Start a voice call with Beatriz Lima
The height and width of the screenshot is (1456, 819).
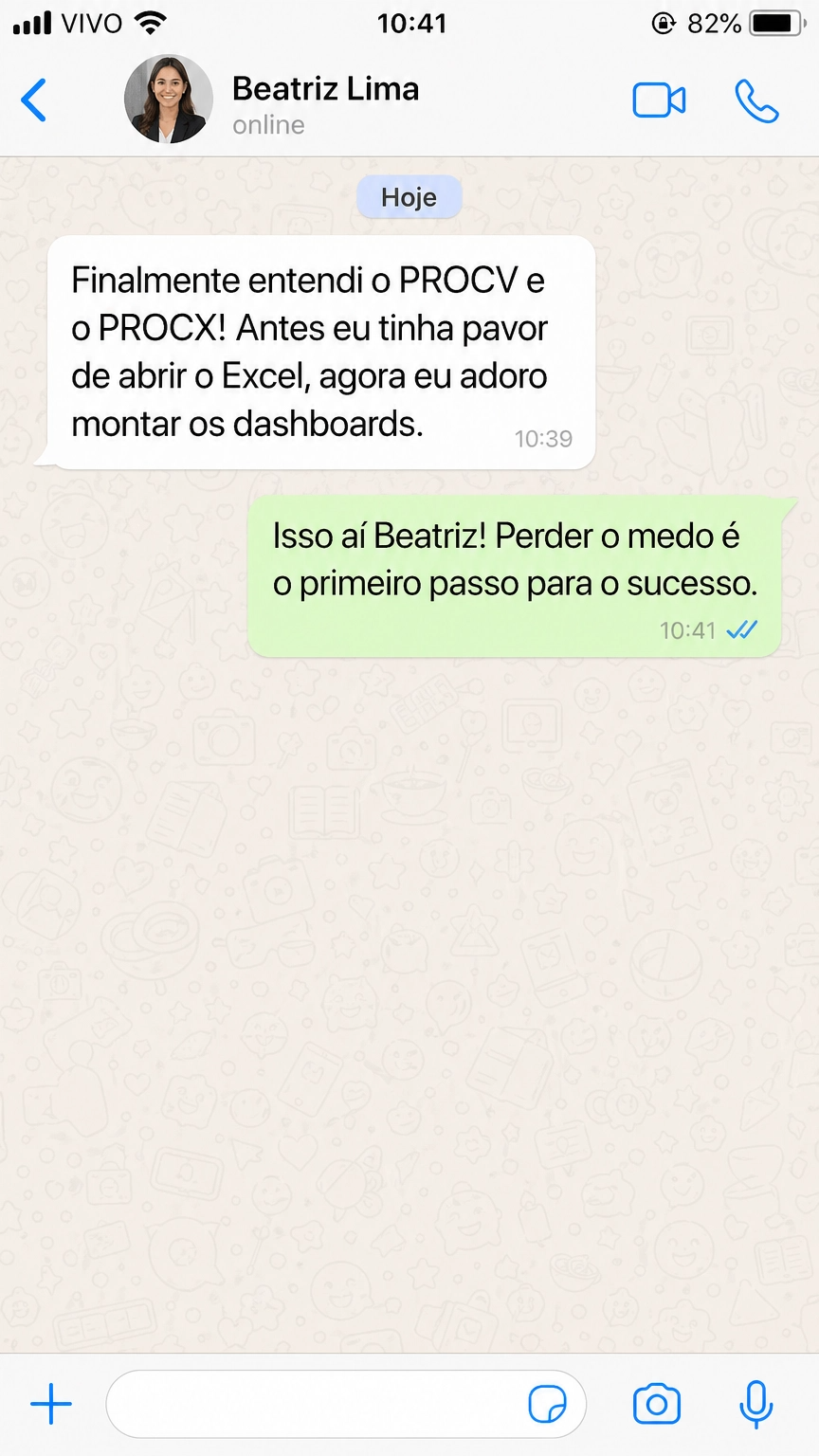755,99
